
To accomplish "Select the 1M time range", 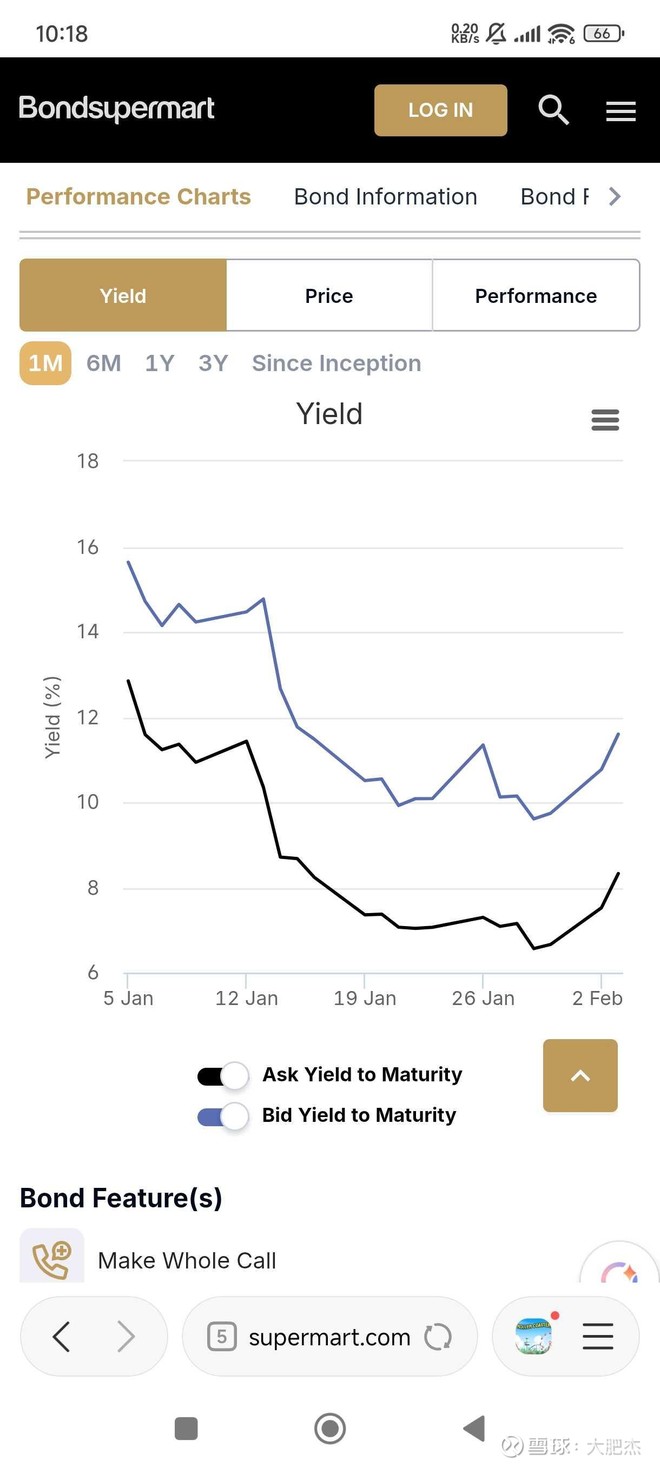I will 45,363.
